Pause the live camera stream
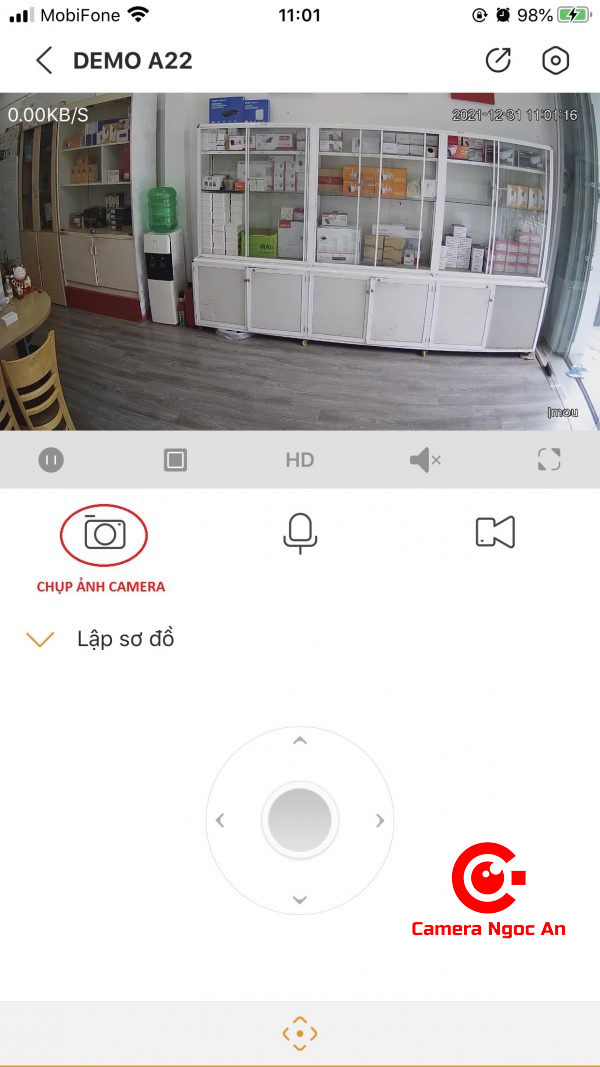The width and height of the screenshot is (600, 1067). point(51,460)
